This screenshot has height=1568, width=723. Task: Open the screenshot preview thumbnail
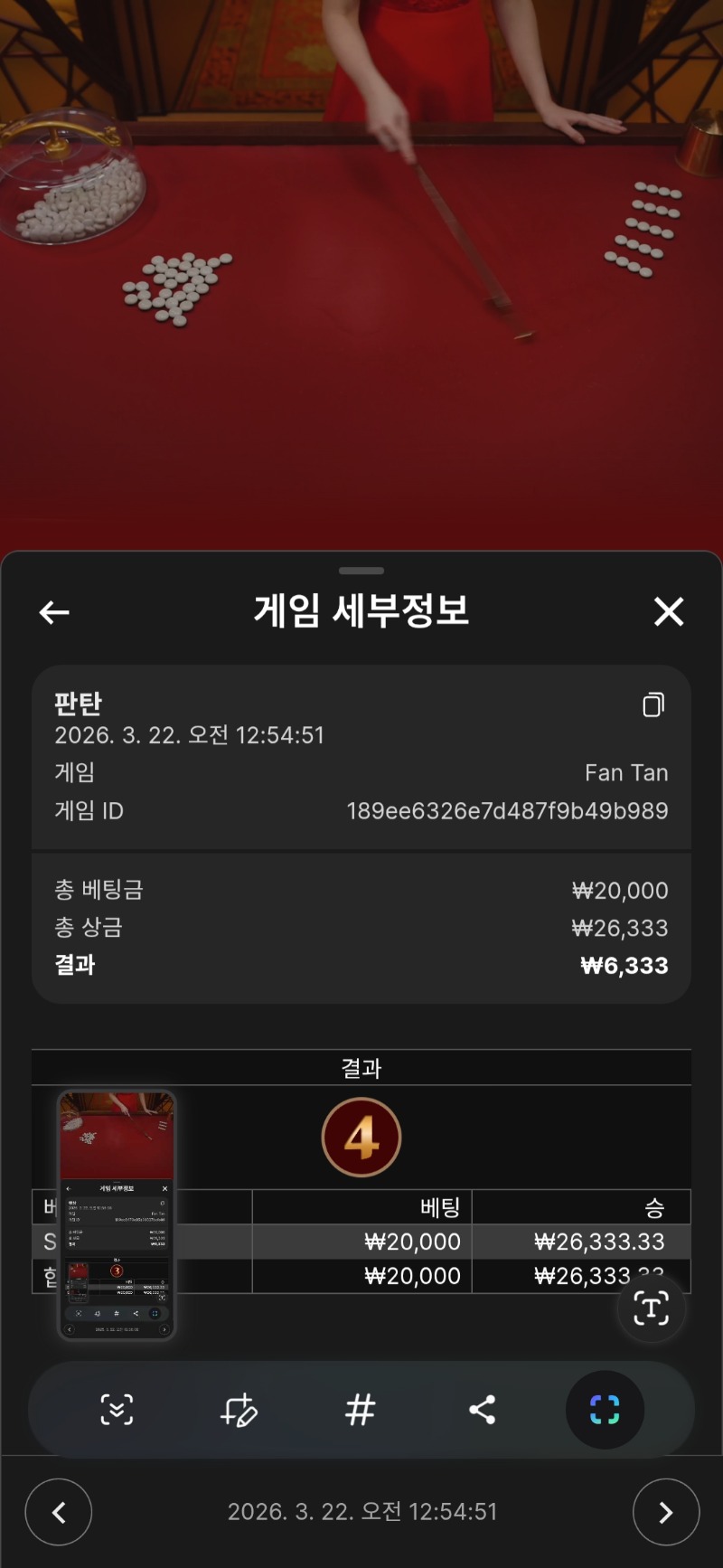pos(117,1214)
